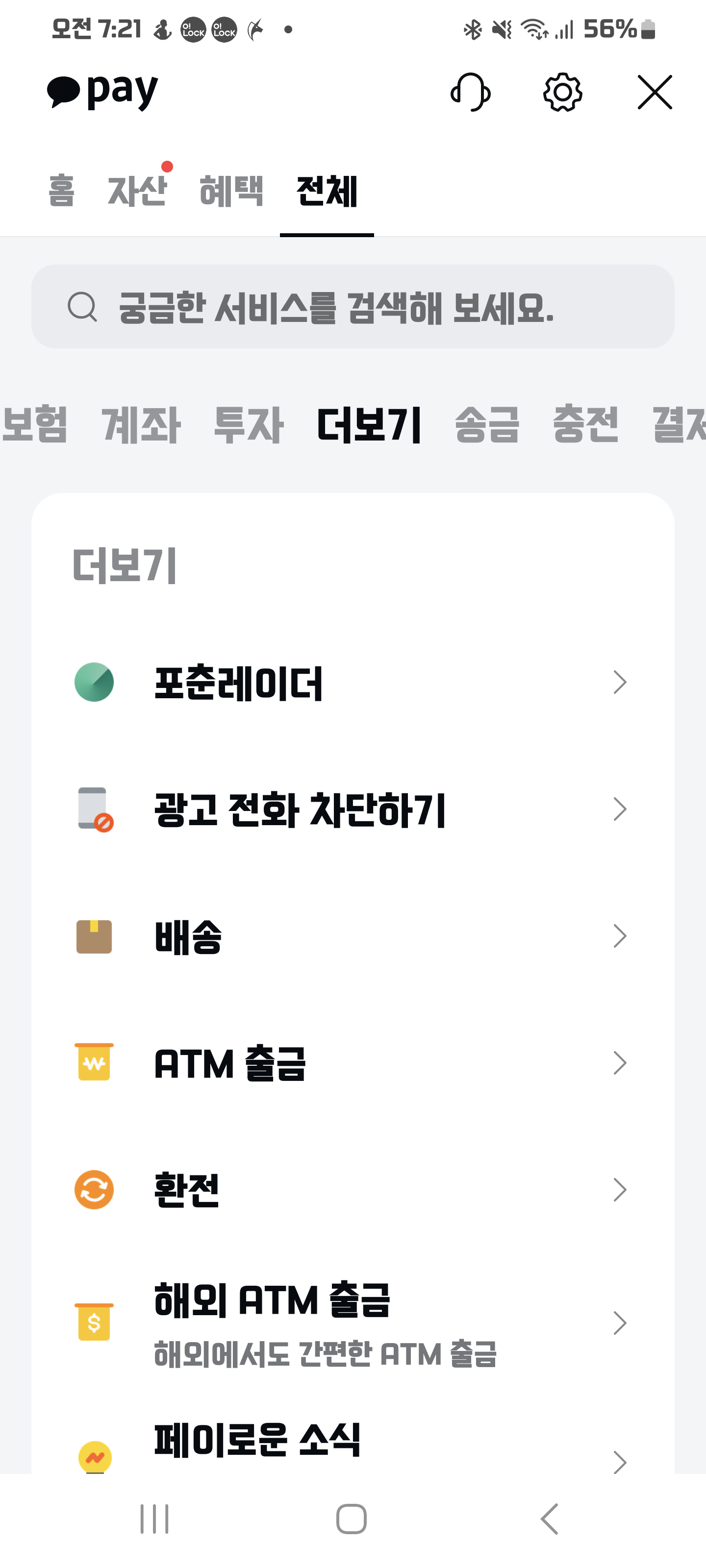Open 환전 currency exchange

(x=353, y=1189)
